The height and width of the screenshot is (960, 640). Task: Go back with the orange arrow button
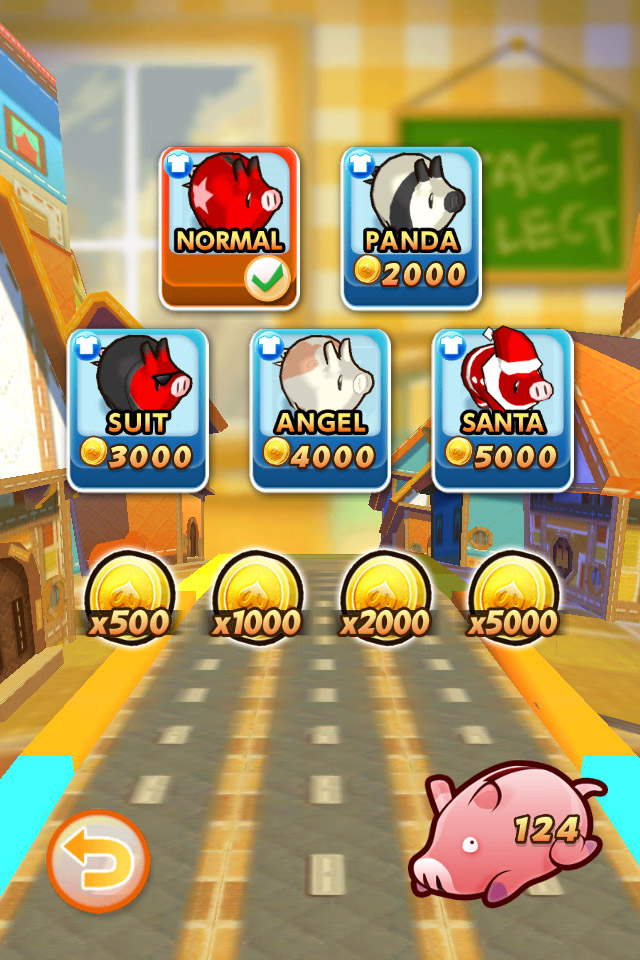(x=98, y=861)
